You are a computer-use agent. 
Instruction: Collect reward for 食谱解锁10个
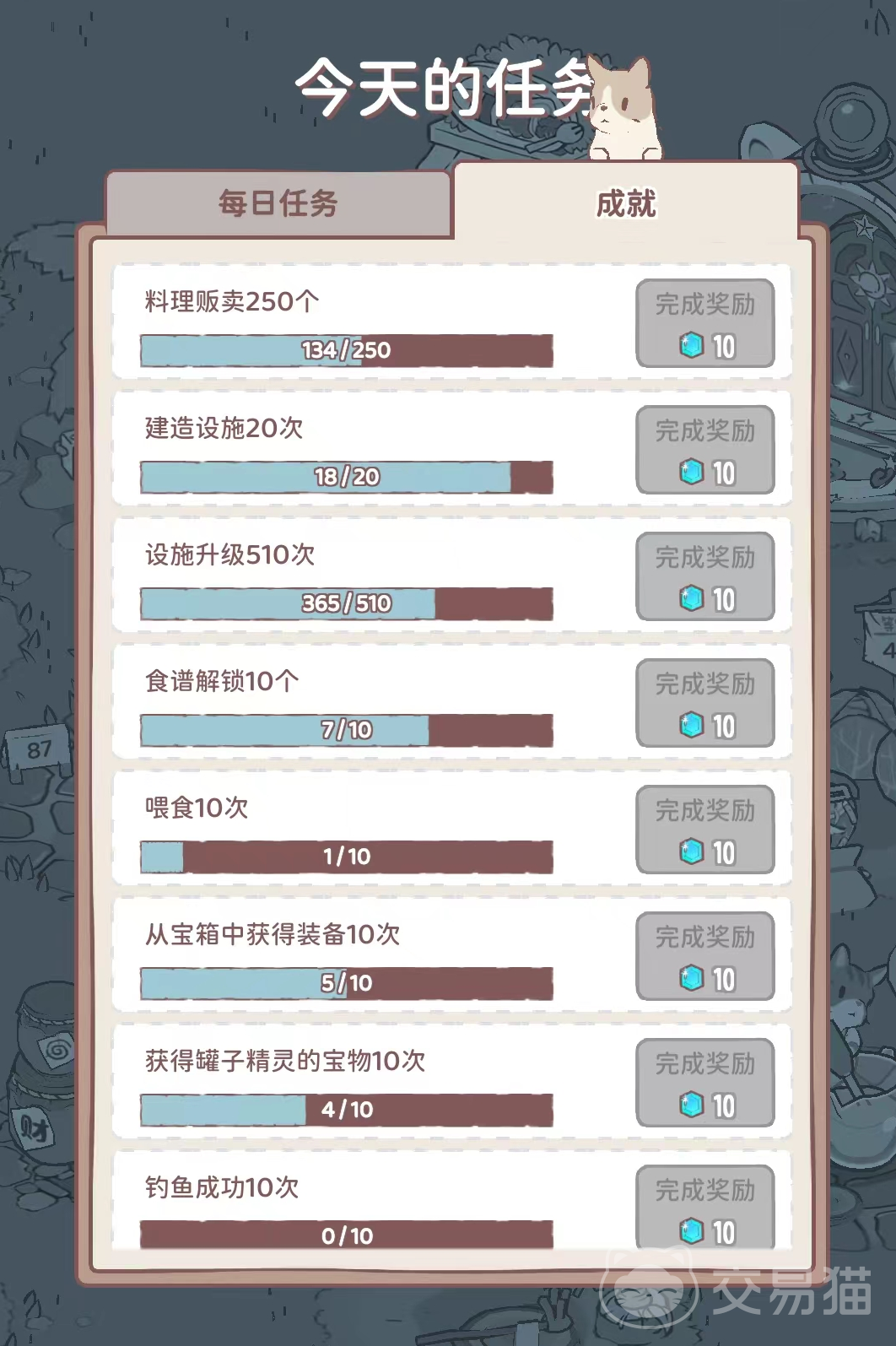[704, 703]
